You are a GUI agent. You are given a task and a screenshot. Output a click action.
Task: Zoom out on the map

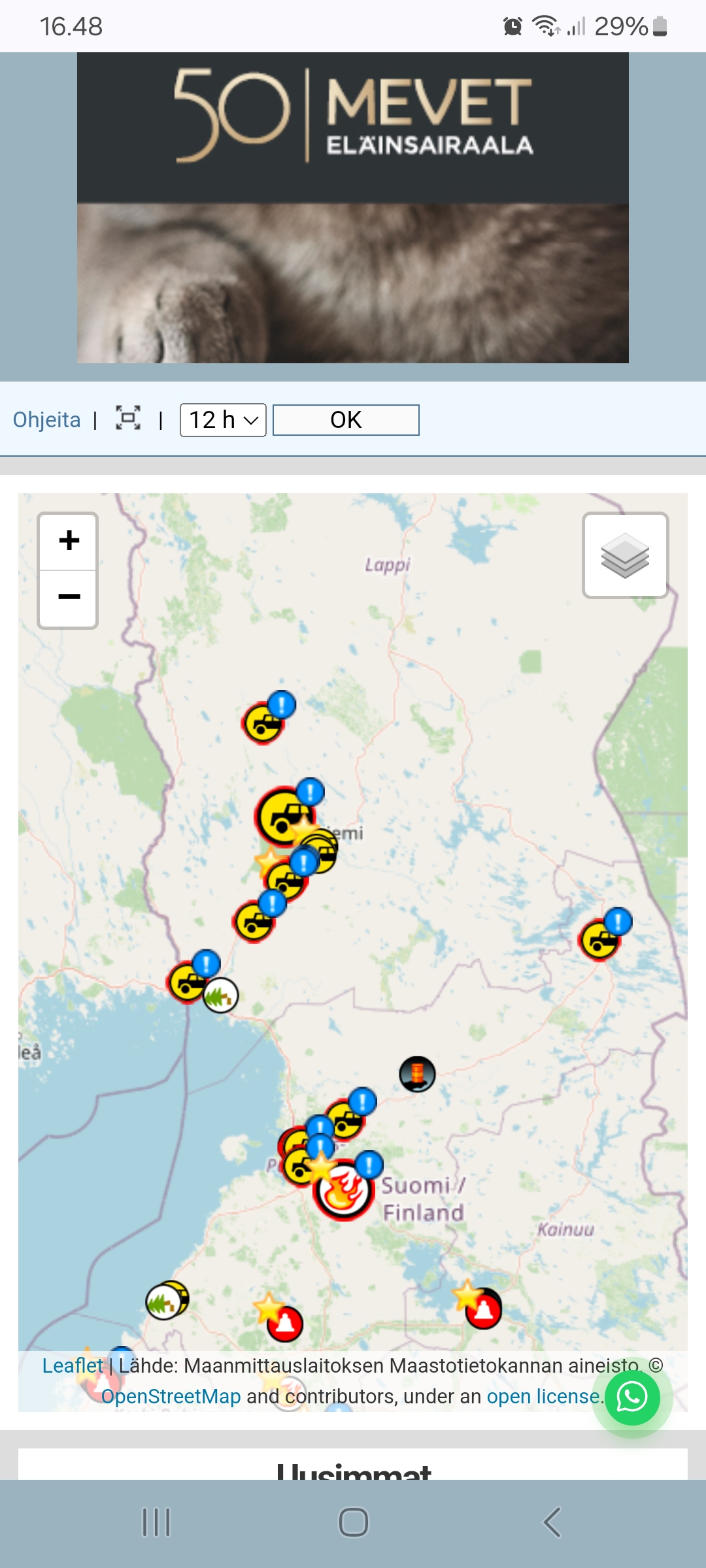pos(69,598)
